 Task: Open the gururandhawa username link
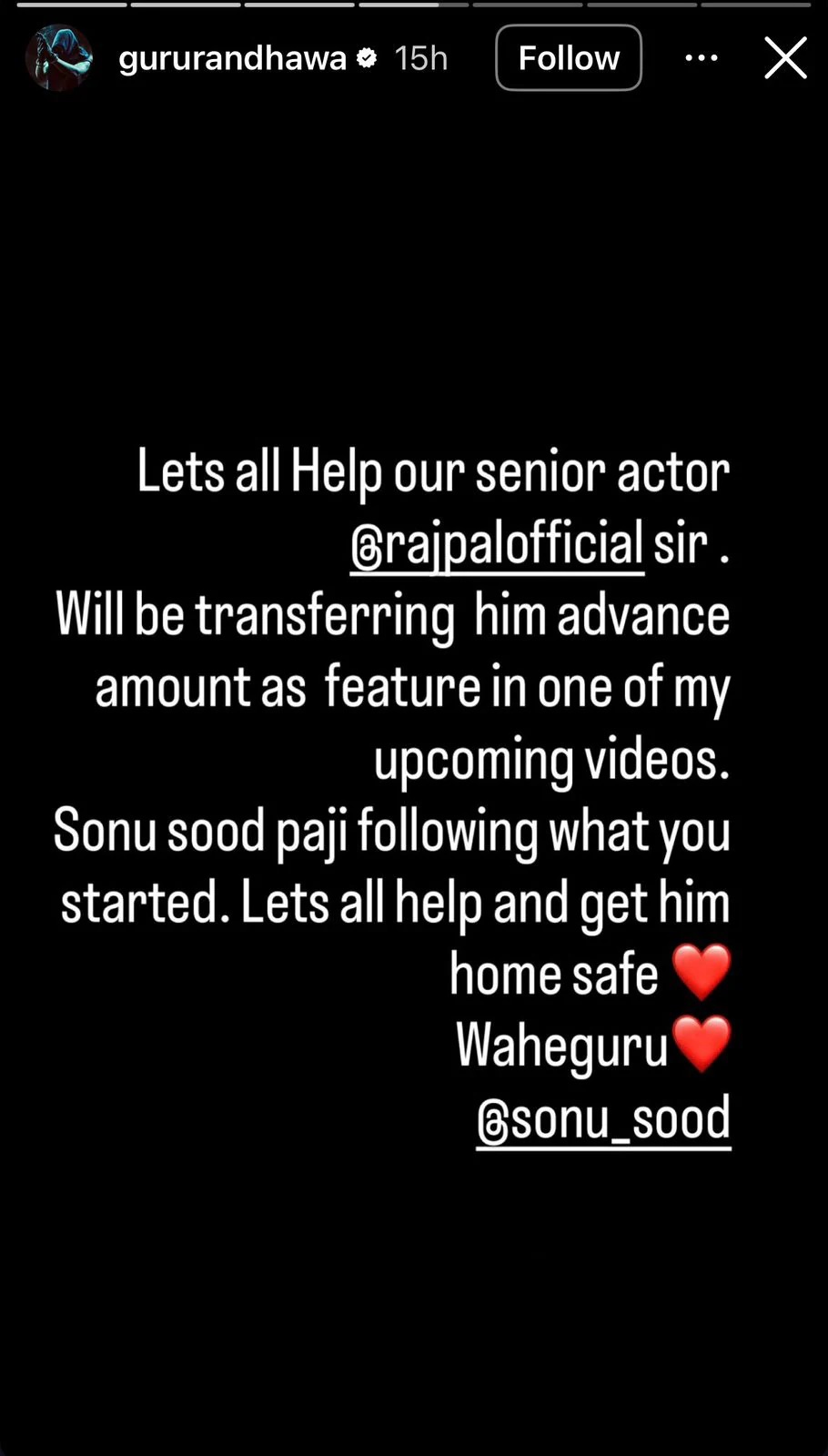coord(233,58)
